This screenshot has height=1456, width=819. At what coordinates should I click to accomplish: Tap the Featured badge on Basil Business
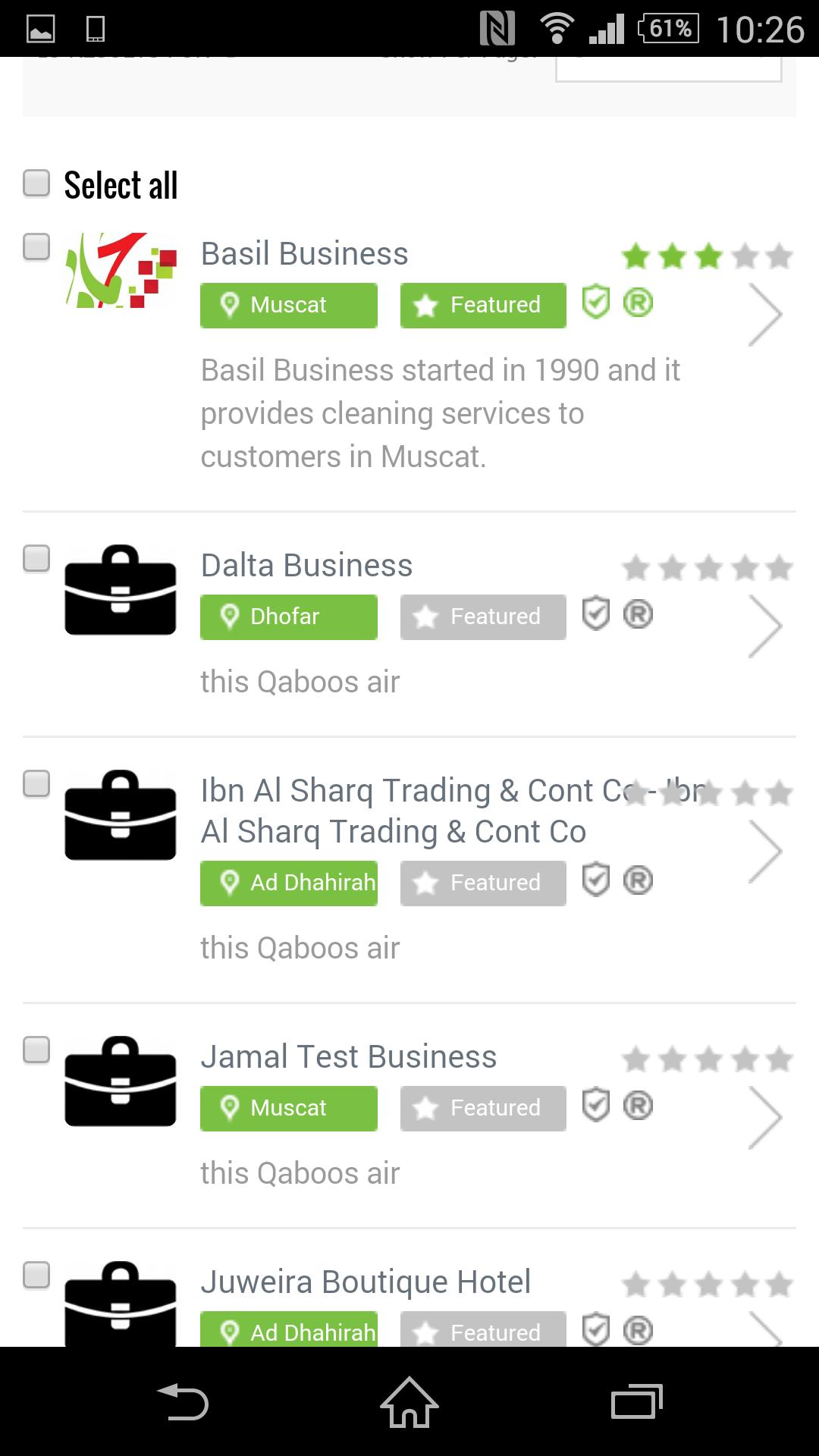[x=483, y=306]
